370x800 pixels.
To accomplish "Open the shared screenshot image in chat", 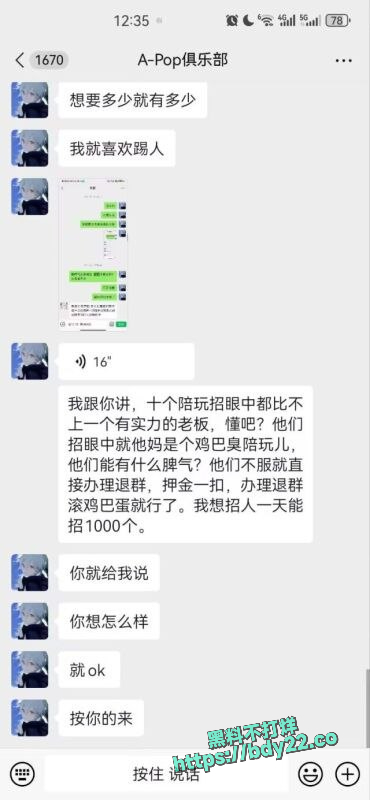I will tap(93, 254).
